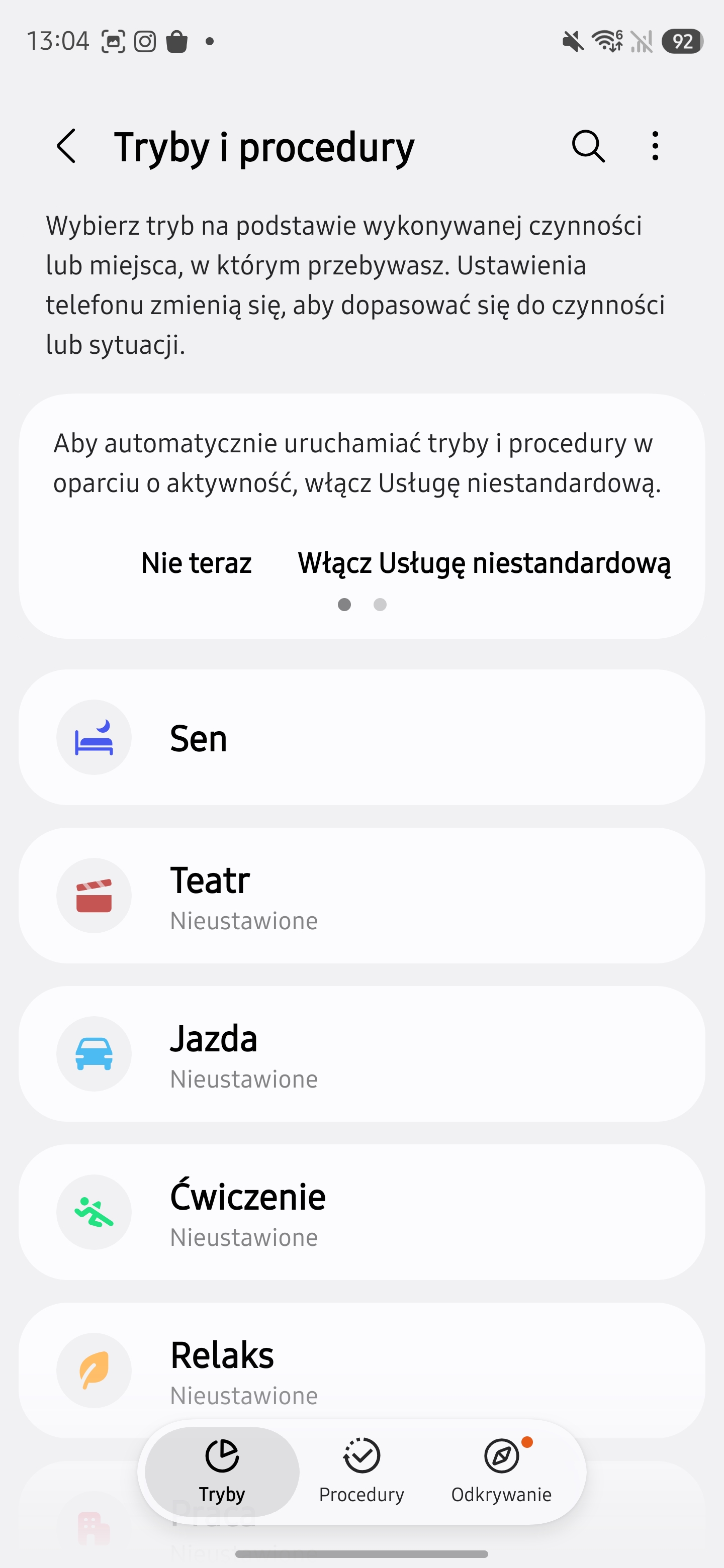
Task: Dismiss the banner with Nie teraz
Action: [x=196, y=562]
